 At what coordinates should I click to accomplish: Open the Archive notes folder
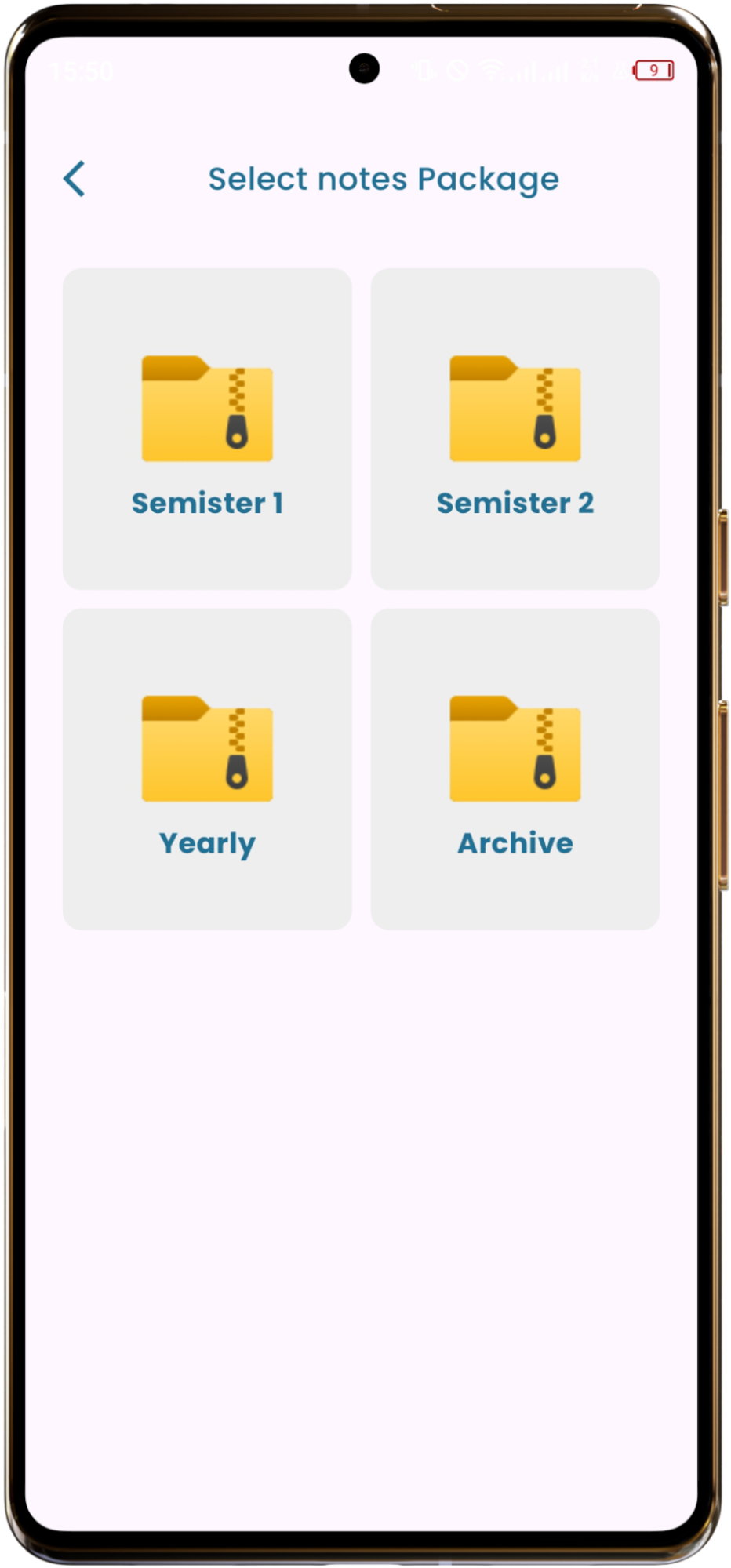tap(515, 769)
